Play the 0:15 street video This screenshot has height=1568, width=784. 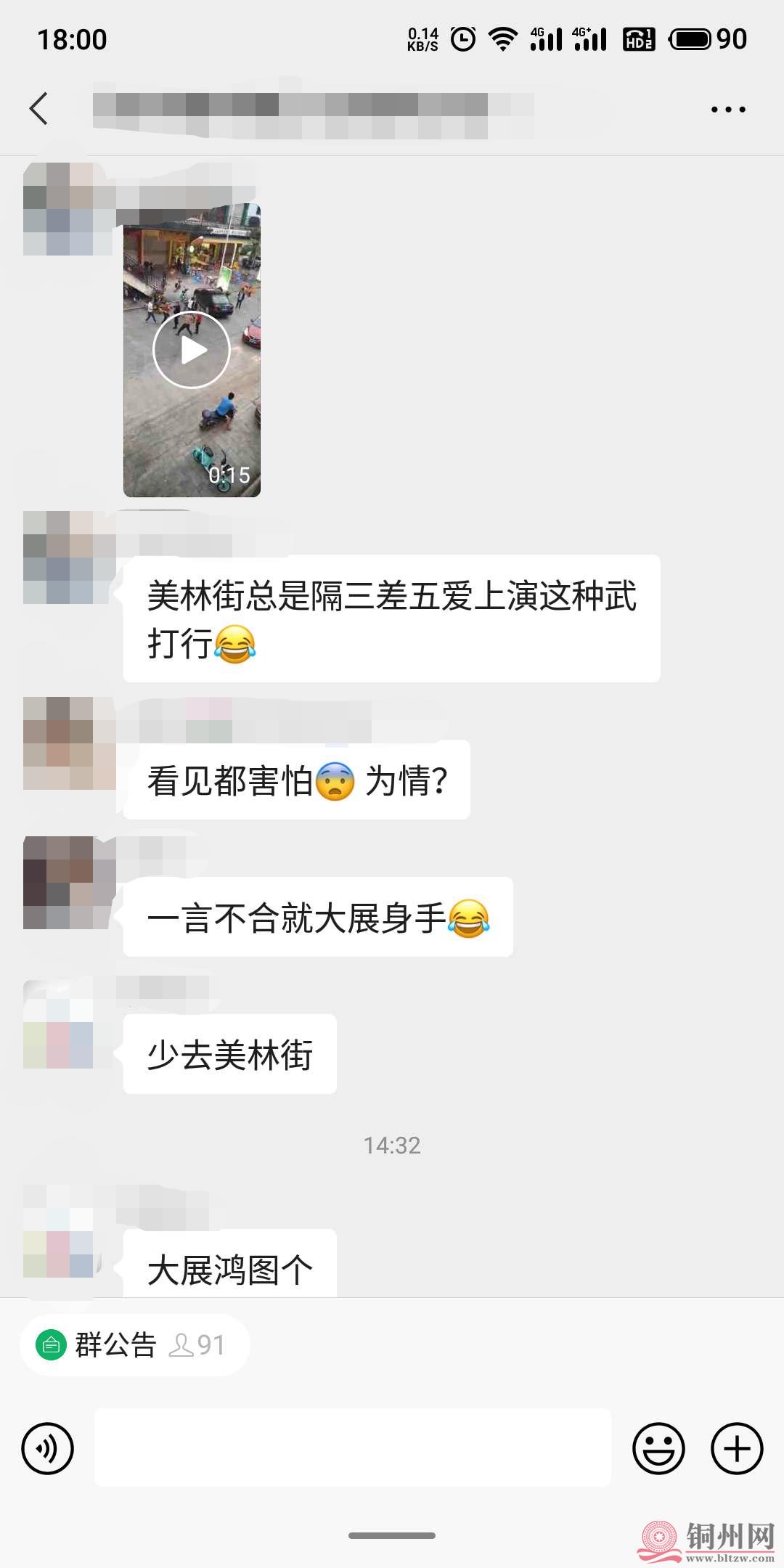pyautogui.click(x=192, y=350)
